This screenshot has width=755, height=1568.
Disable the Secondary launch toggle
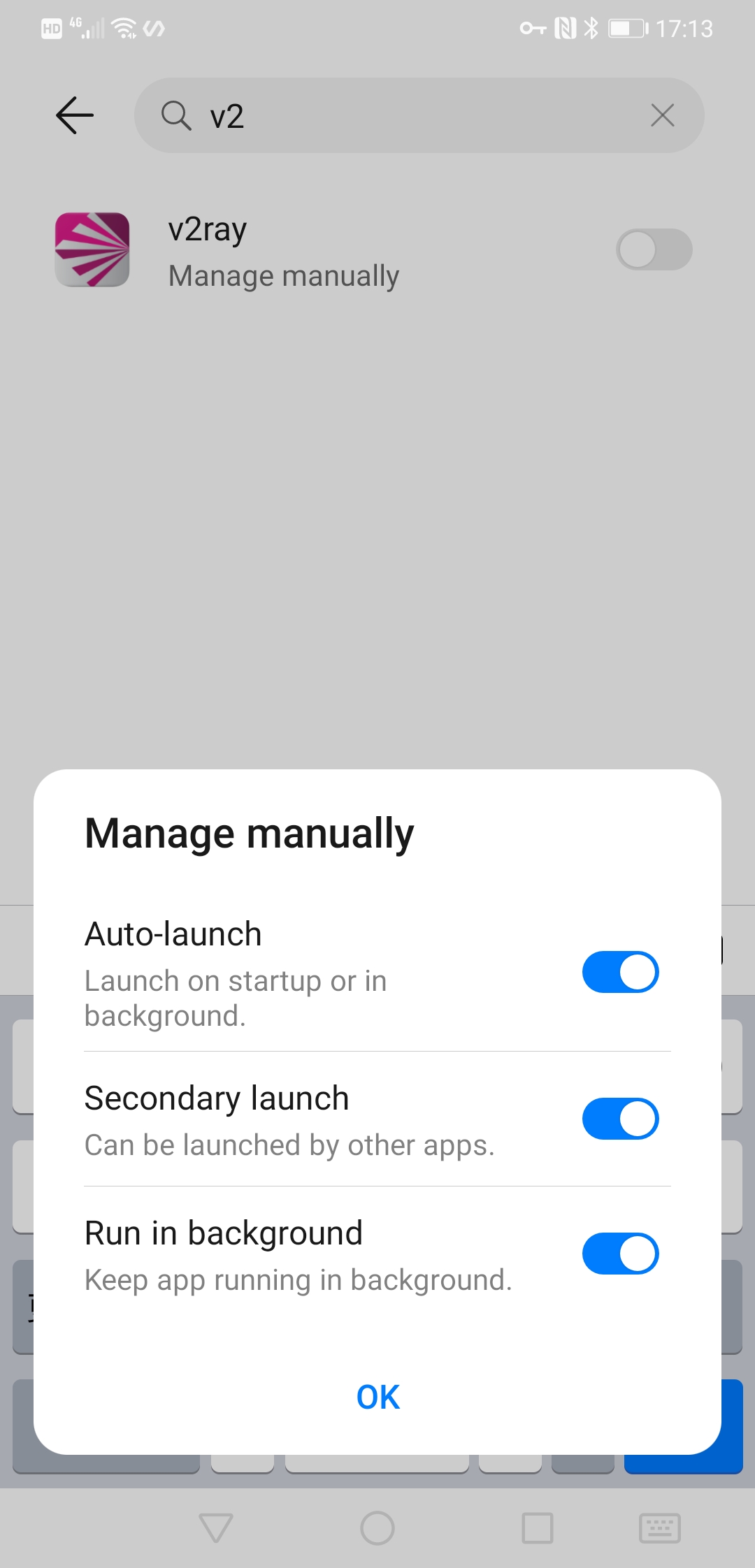point(620,1119)
